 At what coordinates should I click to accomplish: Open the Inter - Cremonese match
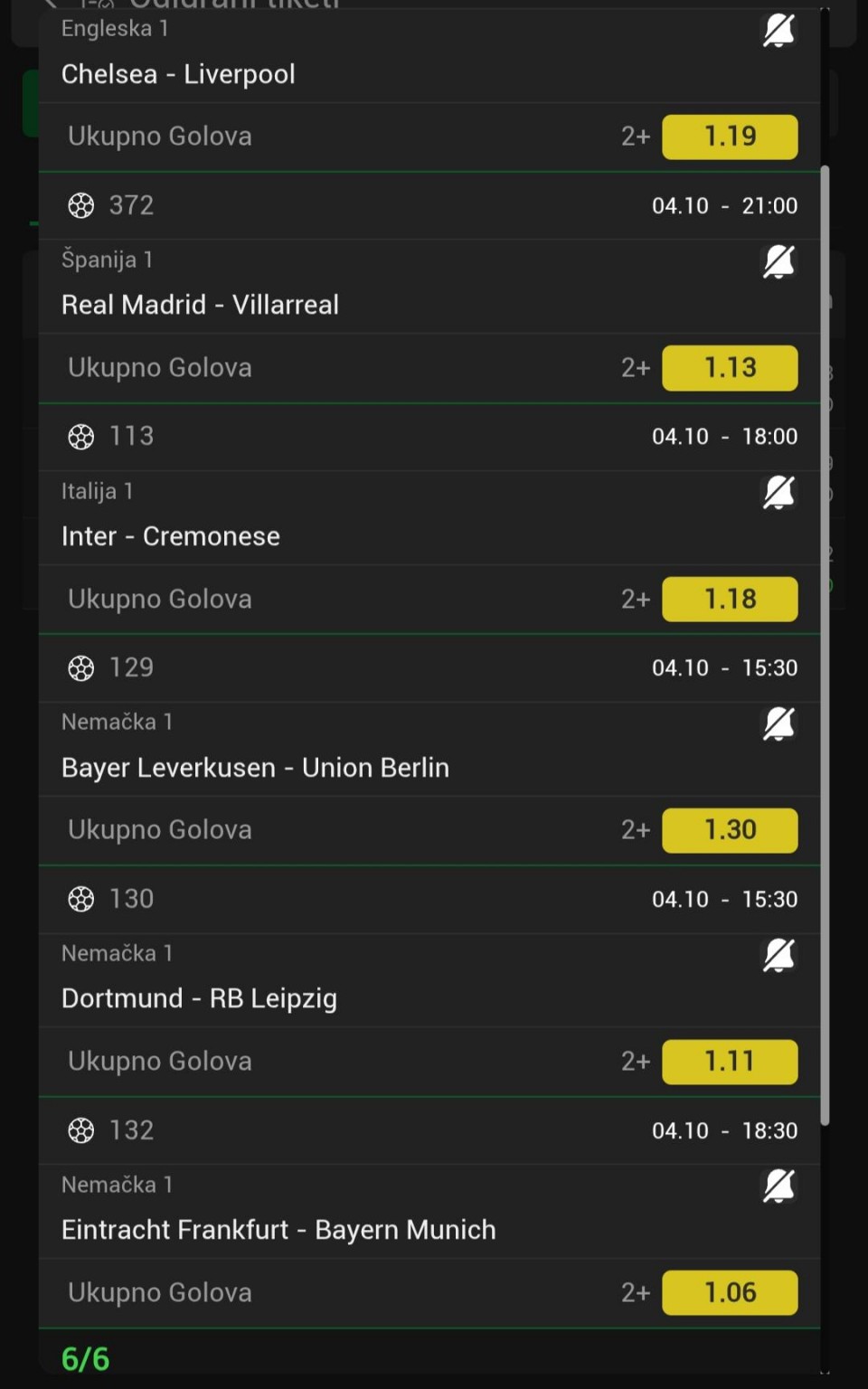click(x=171, y=536)
